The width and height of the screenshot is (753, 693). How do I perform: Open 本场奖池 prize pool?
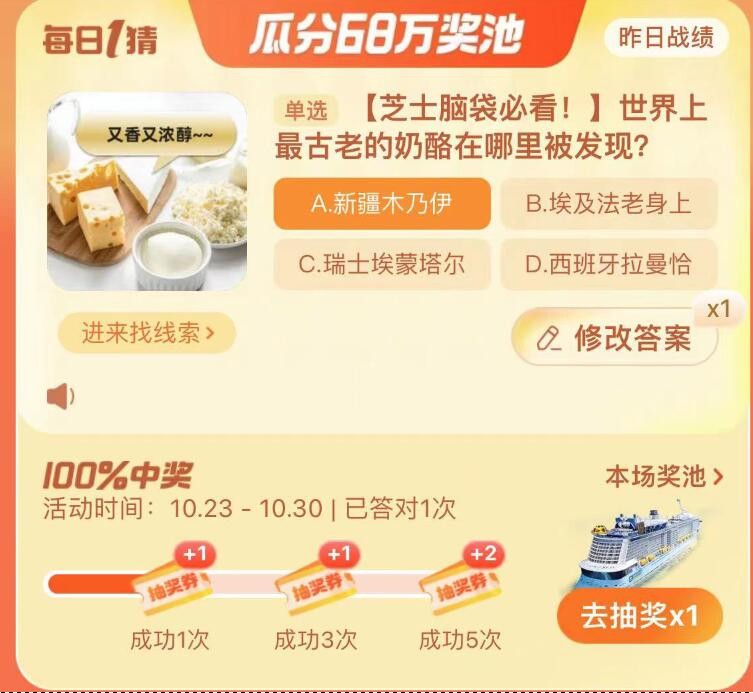(664, 477)
